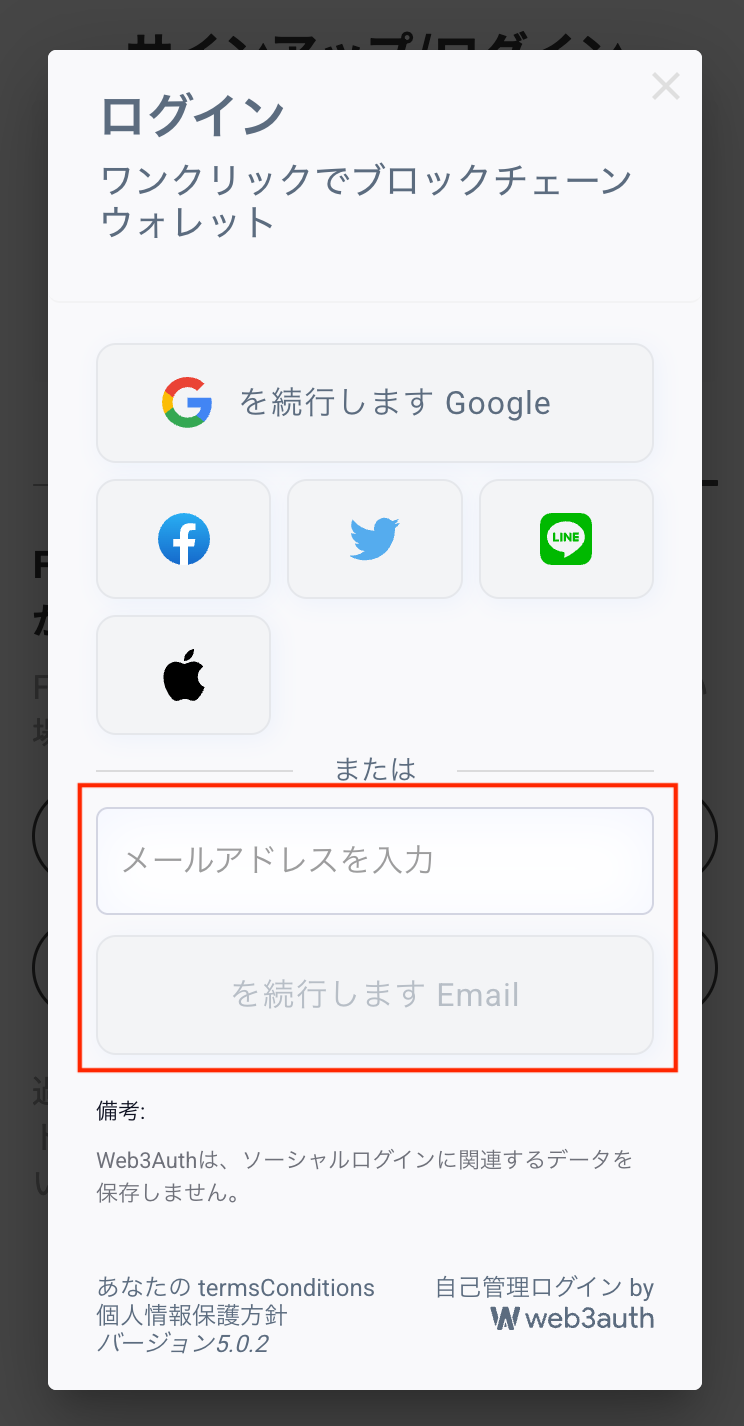Viewport: 744px width, 1426px height.
Task: Sign in with Facebook
Action: click(x=184, y=539)
